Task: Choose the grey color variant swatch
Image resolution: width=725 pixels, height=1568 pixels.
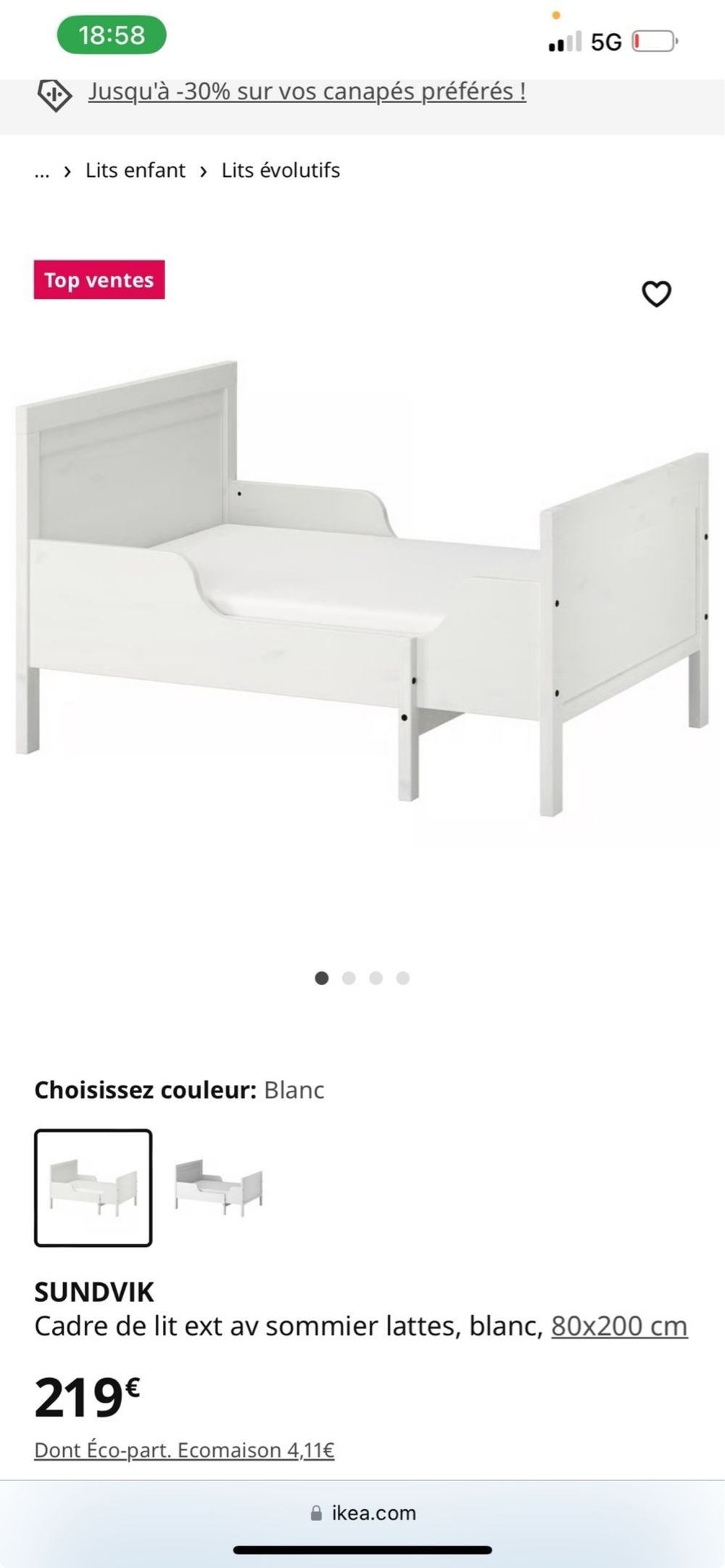Action: (x=219, y=1188)
